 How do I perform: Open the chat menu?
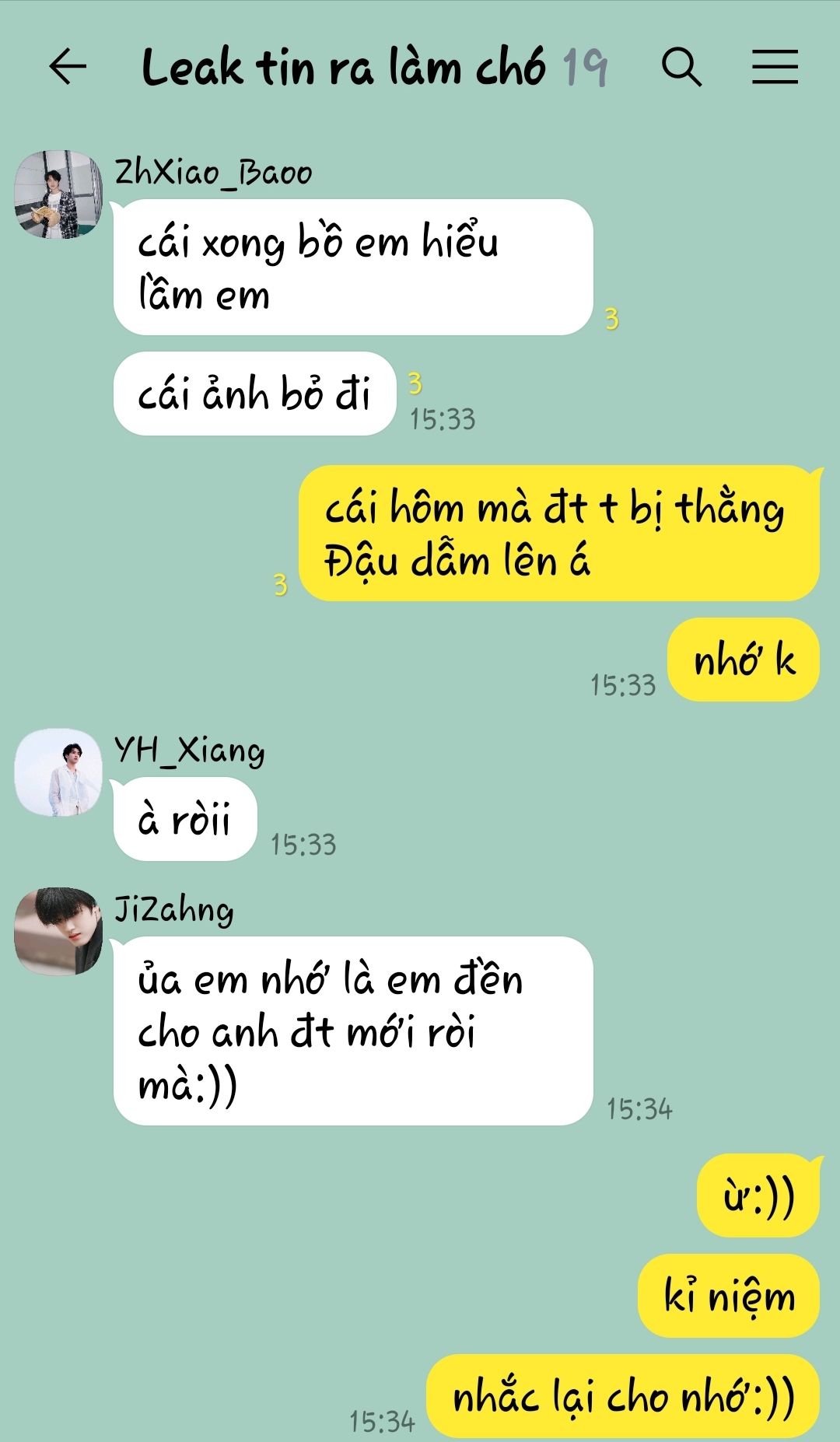pos(775,67)
